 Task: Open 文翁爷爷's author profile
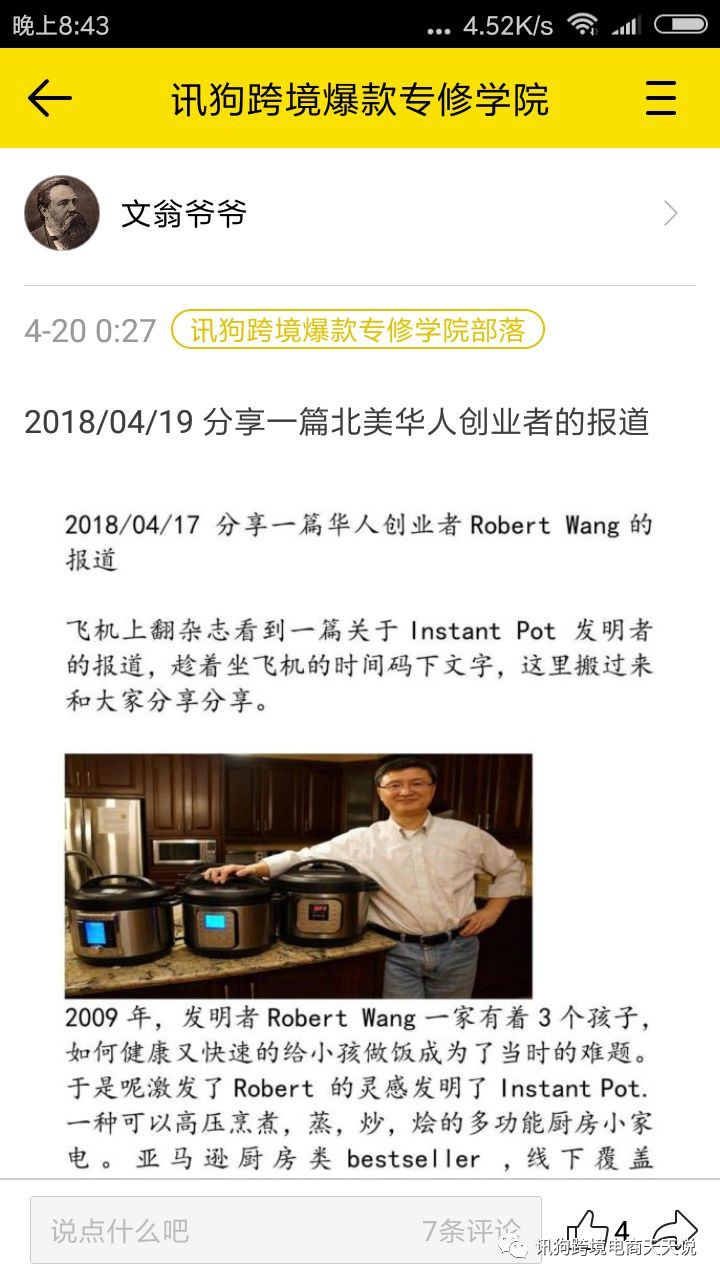185,213
